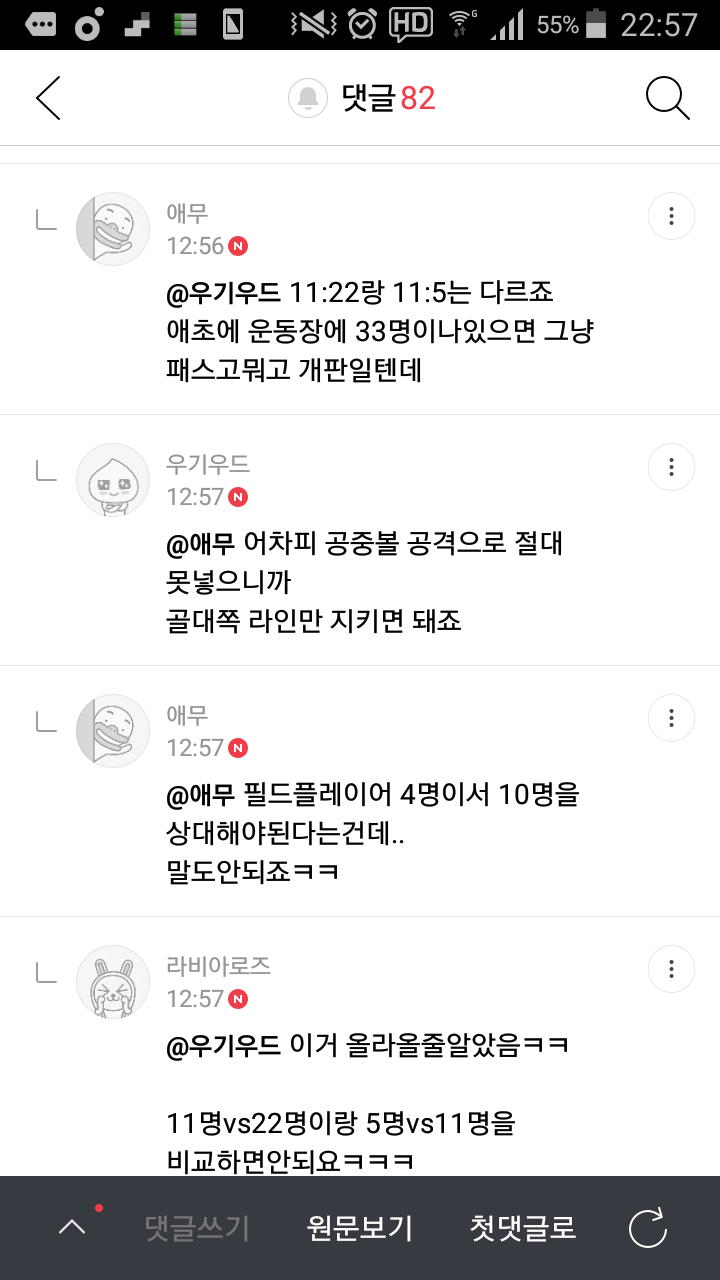The image size is (720, 1280).
Task: Open overflow menu on 애무's 12:56 comment
Action: [671, 216]
